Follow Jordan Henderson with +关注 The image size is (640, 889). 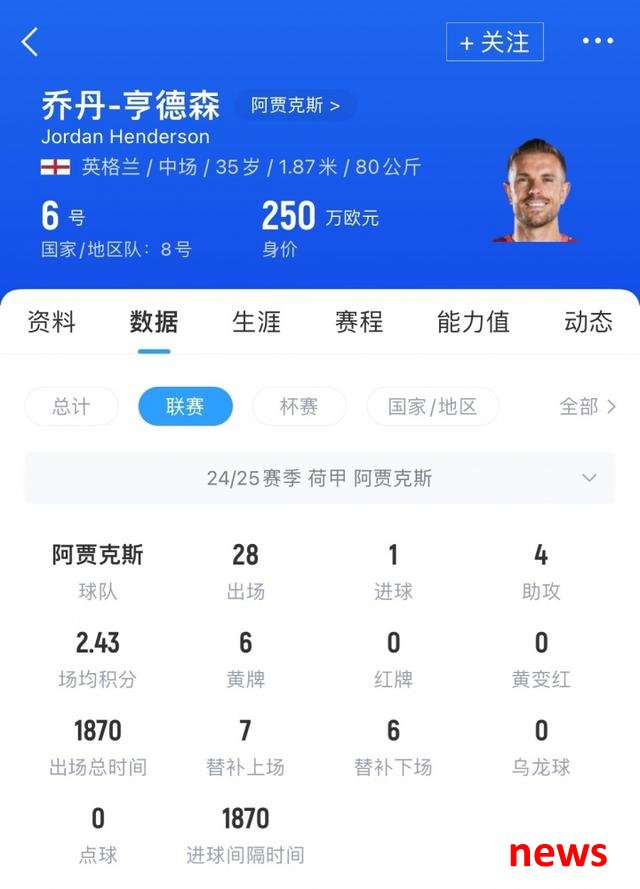(495, 42)
